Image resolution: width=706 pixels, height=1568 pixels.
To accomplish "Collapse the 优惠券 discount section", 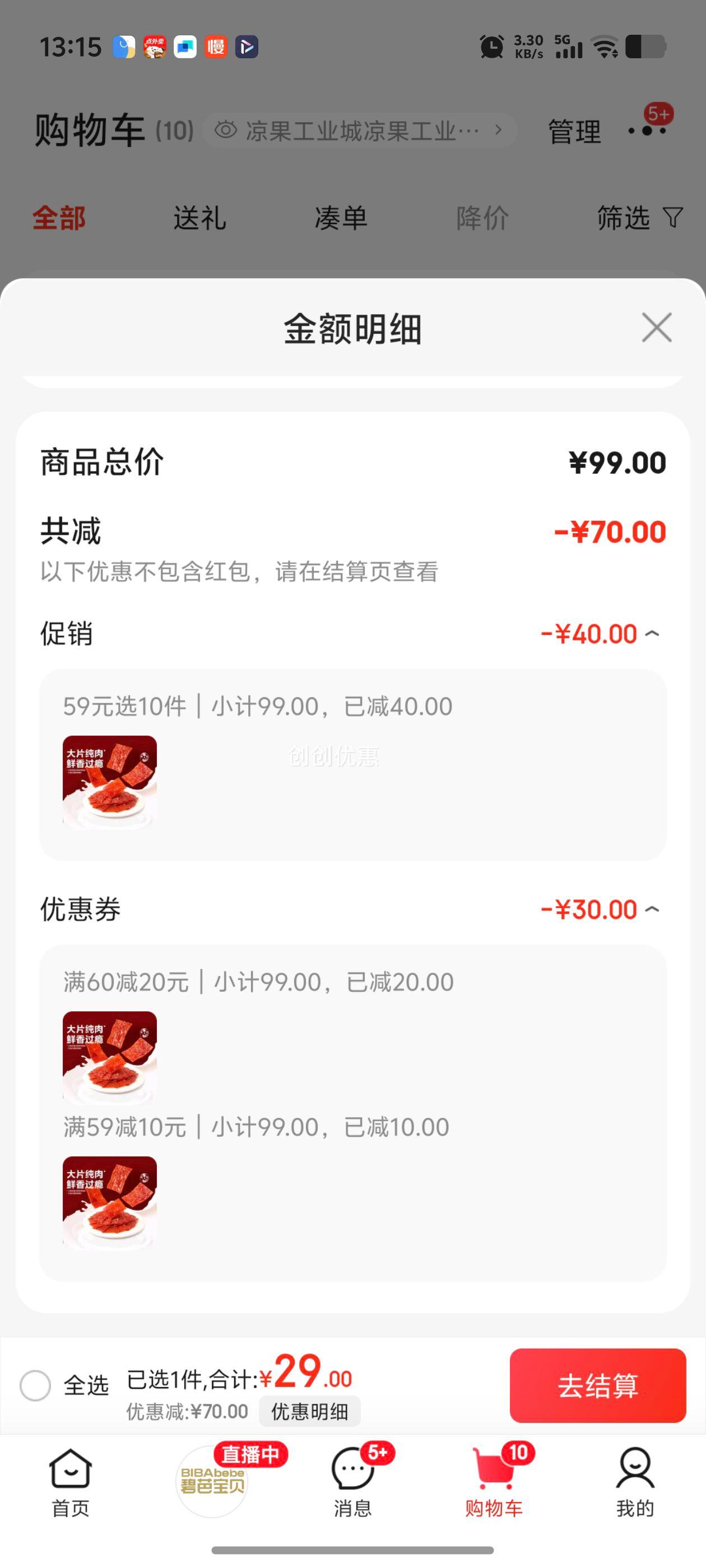I will coord(652,909).
